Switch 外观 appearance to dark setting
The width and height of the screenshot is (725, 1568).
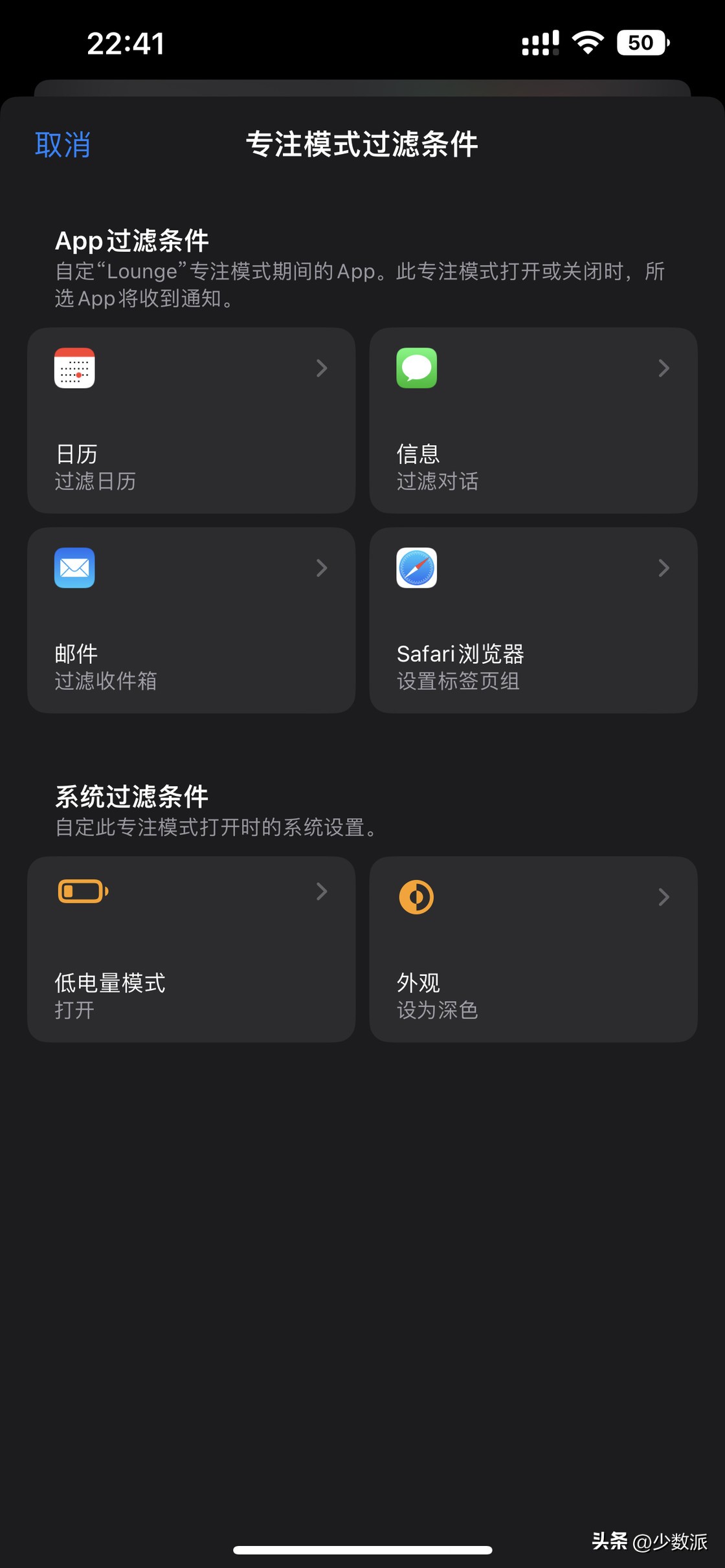[438, 1011]
